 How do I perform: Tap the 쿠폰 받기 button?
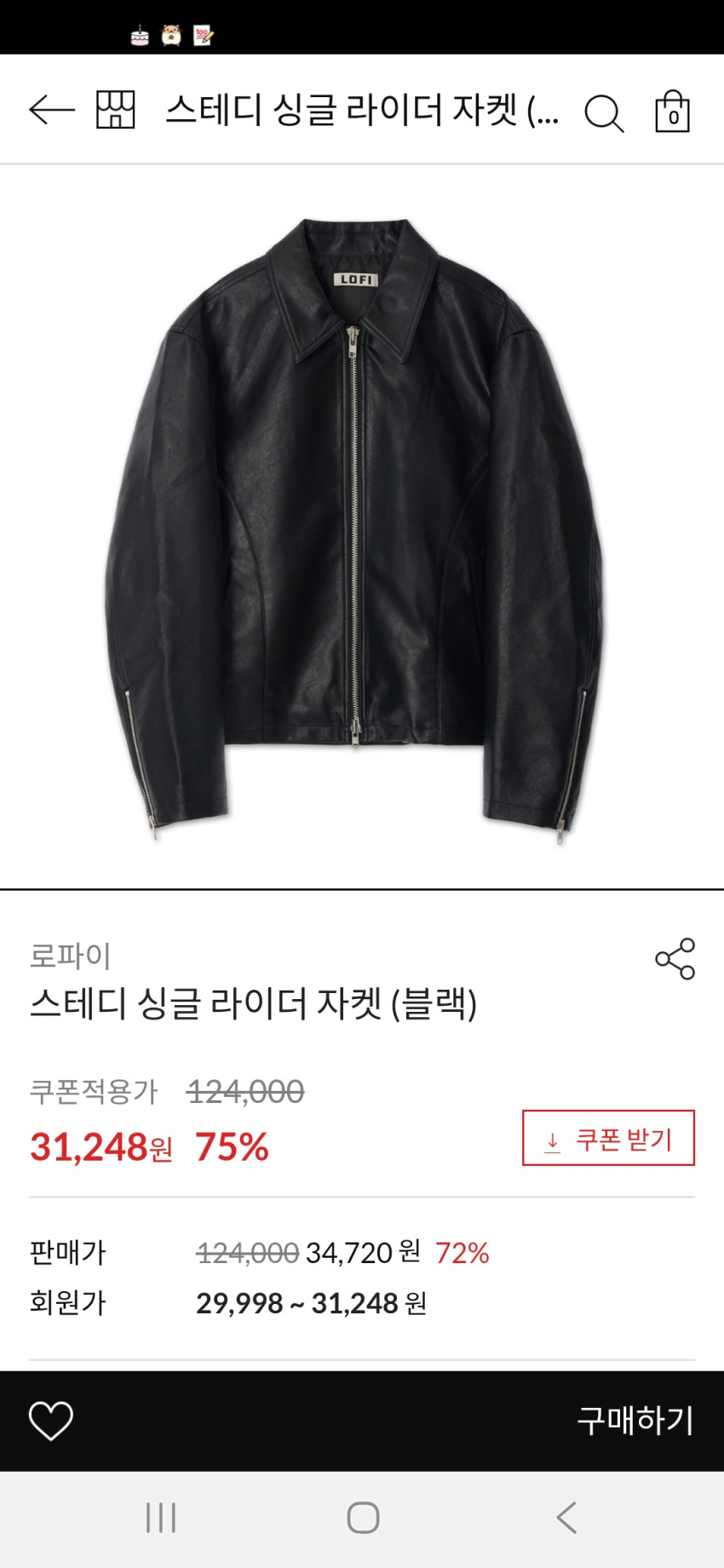tap(608, 1138)
